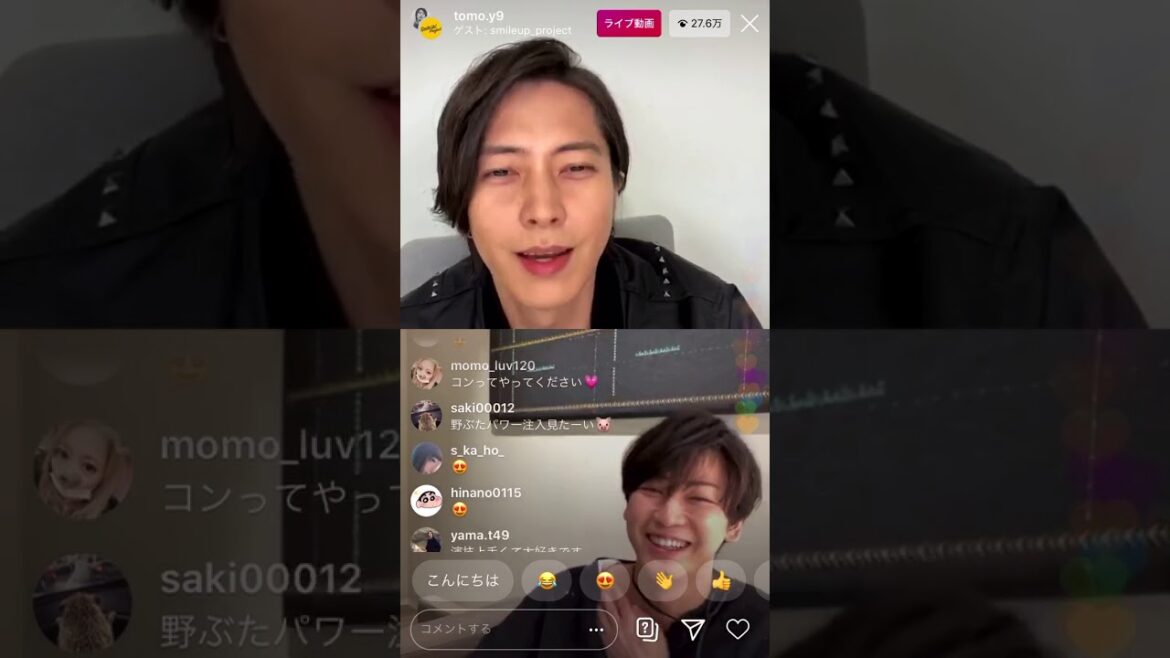Send the laughing-tears emoji reaction

[x=547, y=580]
